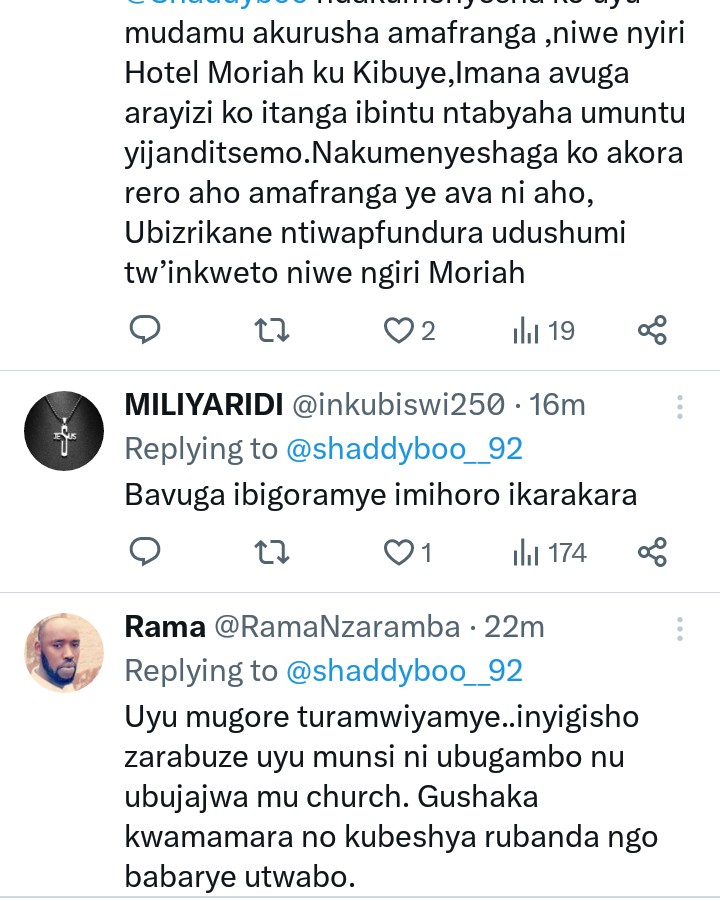The width and height of the screenshot is (720, 901).
Task: Open MILIYARIDI's profile picture
Action: point(64,431)
